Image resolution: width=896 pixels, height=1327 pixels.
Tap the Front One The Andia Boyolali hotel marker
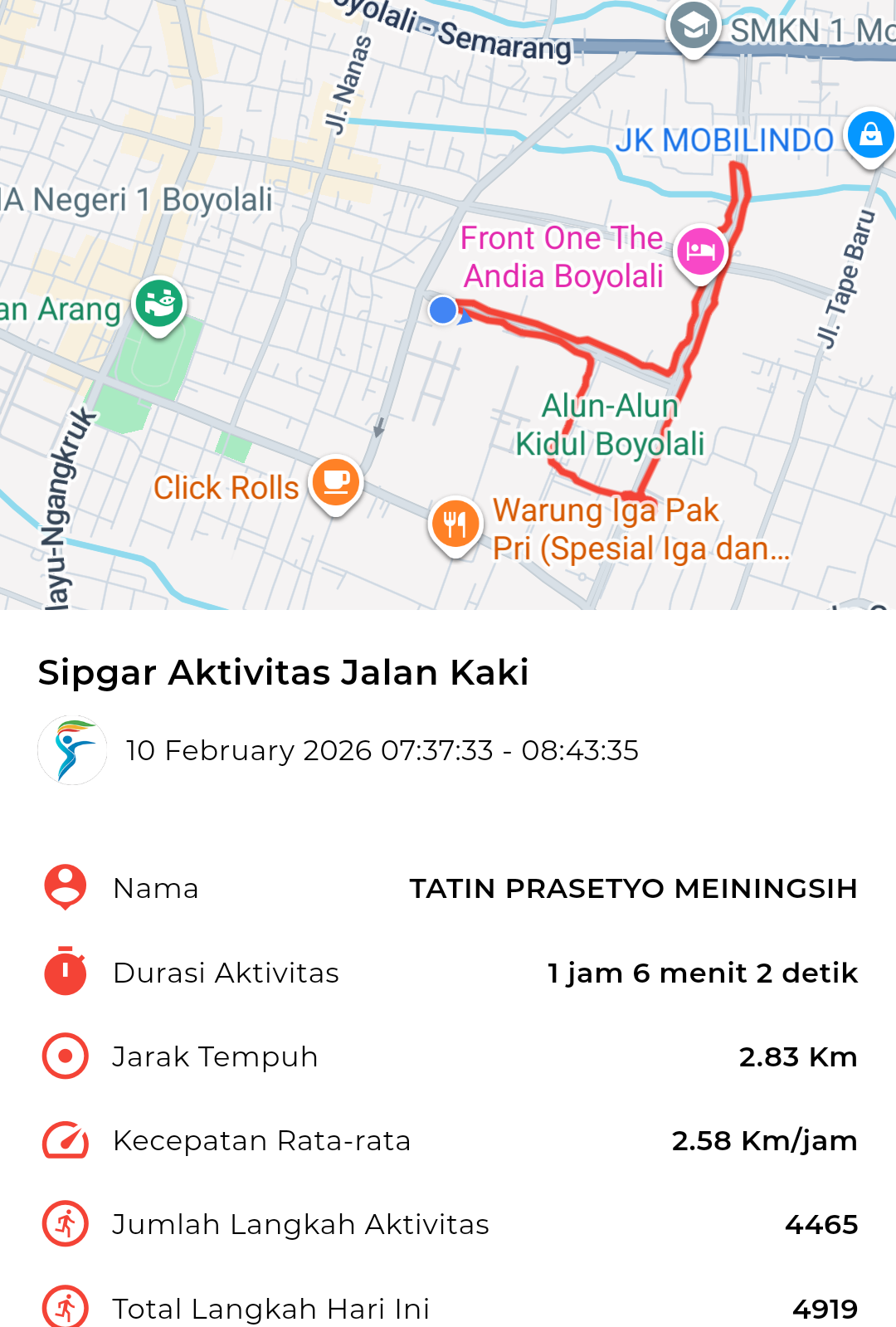point(701,251)
